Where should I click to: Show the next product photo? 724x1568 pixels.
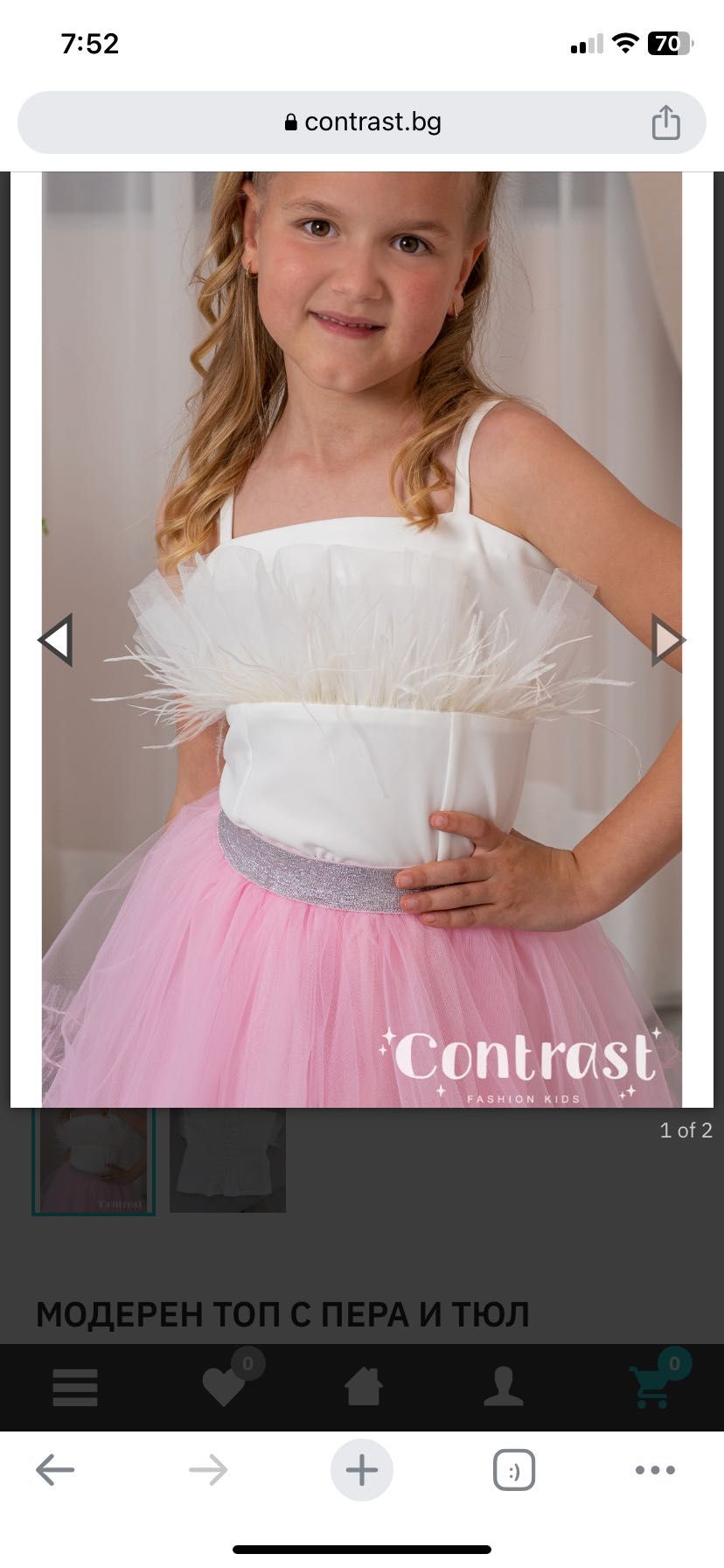click(x=669, y=640)
